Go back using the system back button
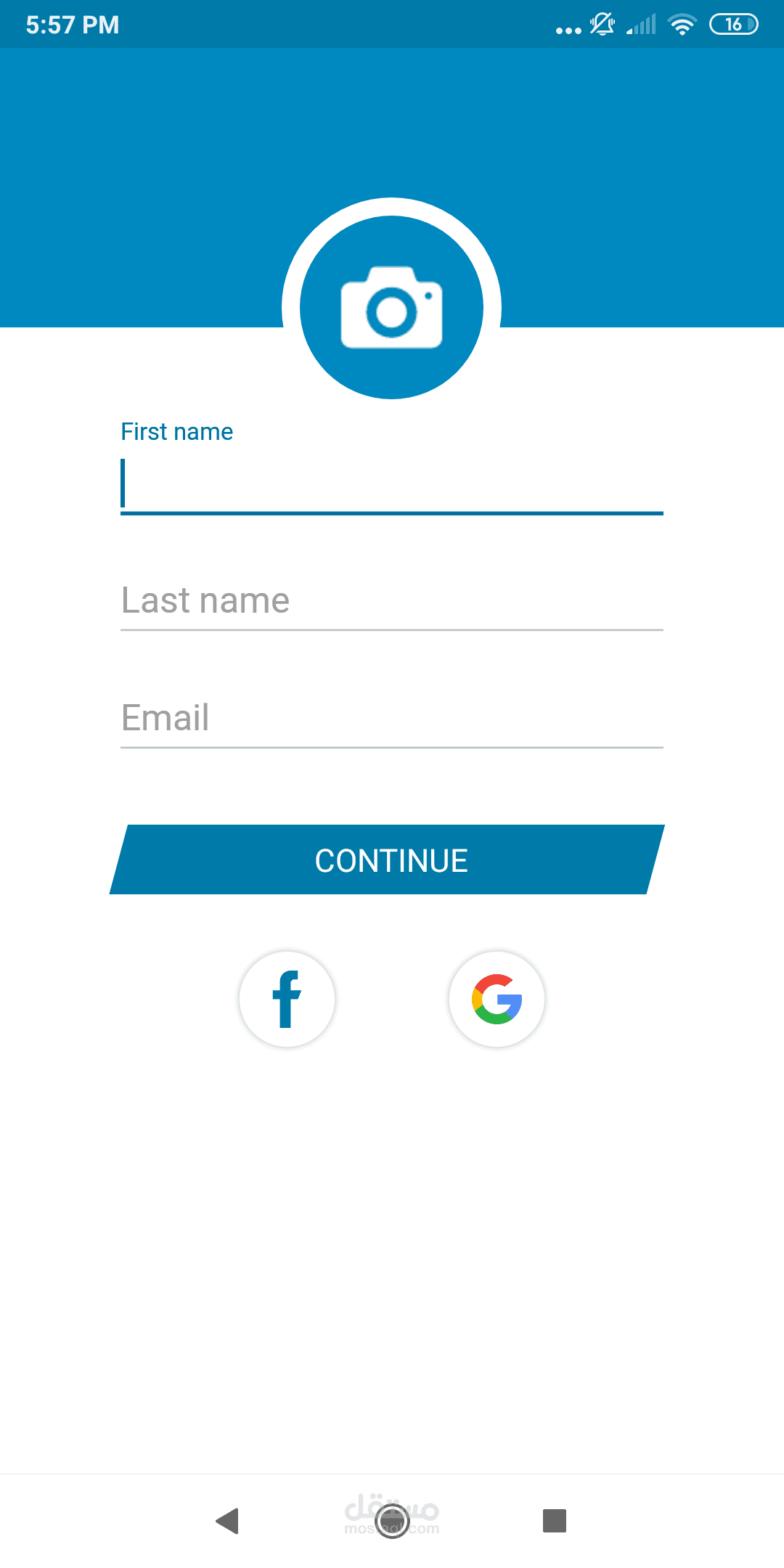 (228, 1521)
